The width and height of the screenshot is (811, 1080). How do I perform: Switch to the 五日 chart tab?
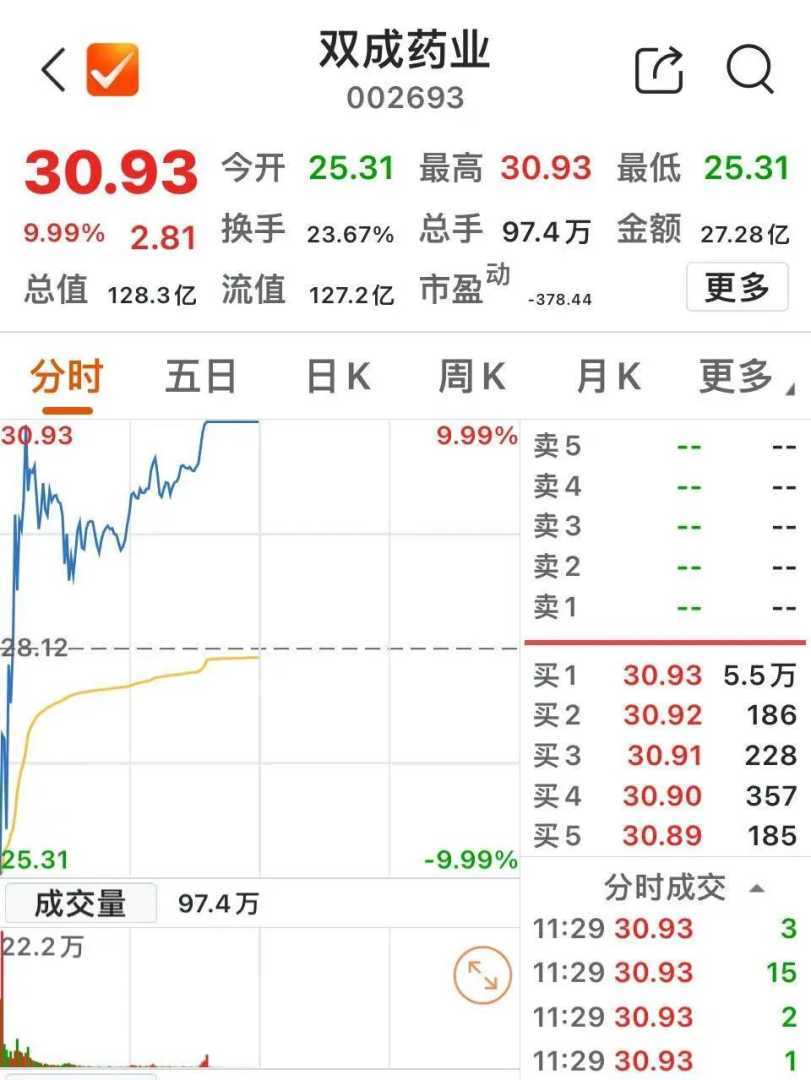(200, 378)
